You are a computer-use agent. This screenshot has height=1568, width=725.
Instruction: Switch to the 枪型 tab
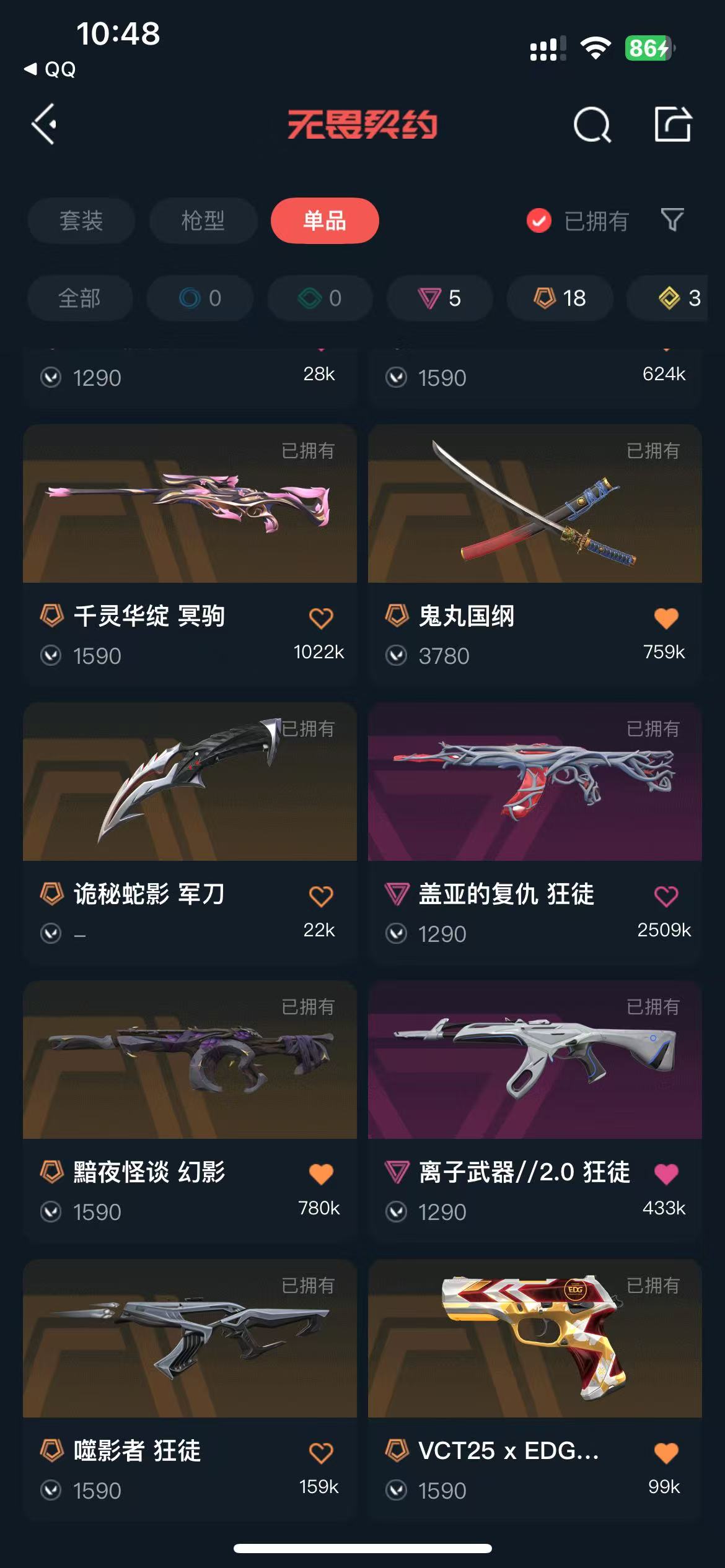pos(203,221)
